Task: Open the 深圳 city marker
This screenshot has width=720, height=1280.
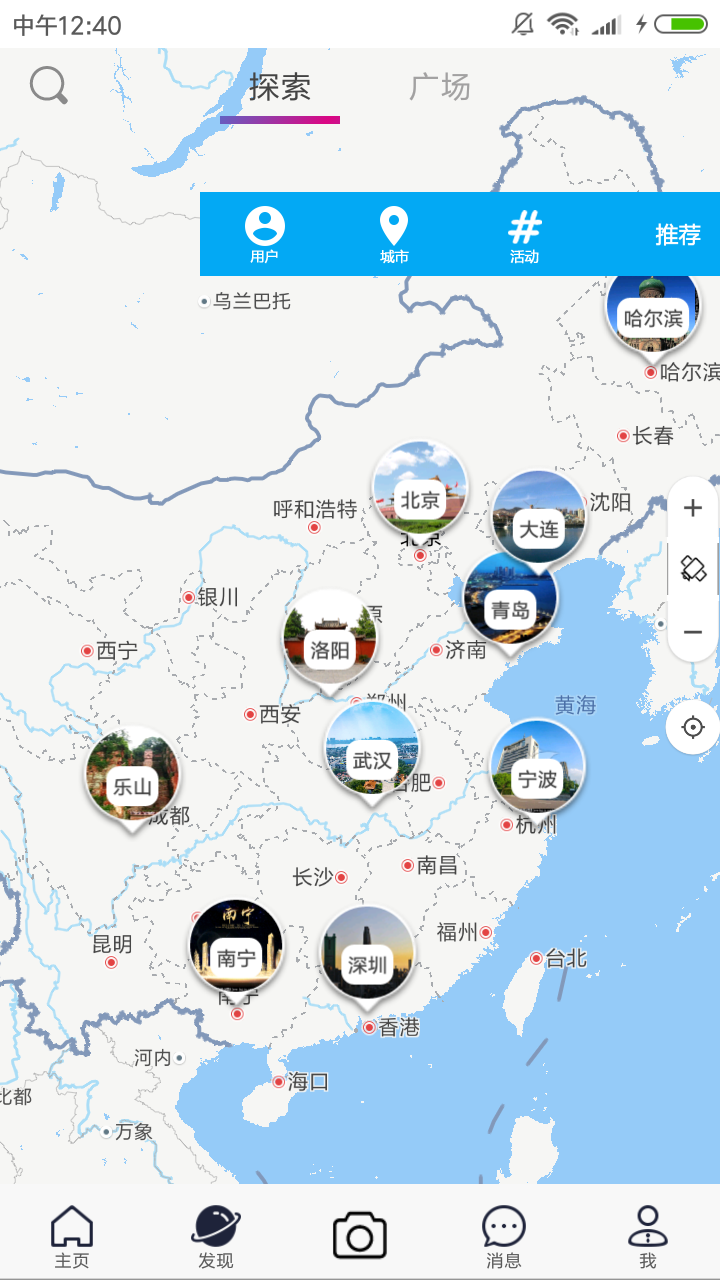Action: pyautogui.click(x=367, y=956)
